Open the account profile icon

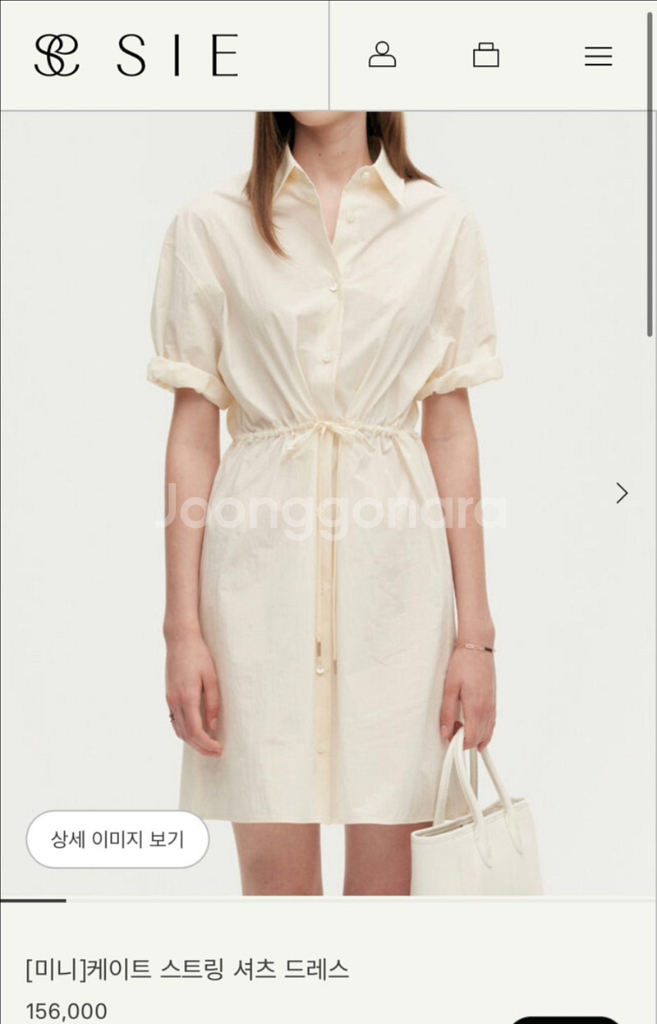(x=382, y=55)
